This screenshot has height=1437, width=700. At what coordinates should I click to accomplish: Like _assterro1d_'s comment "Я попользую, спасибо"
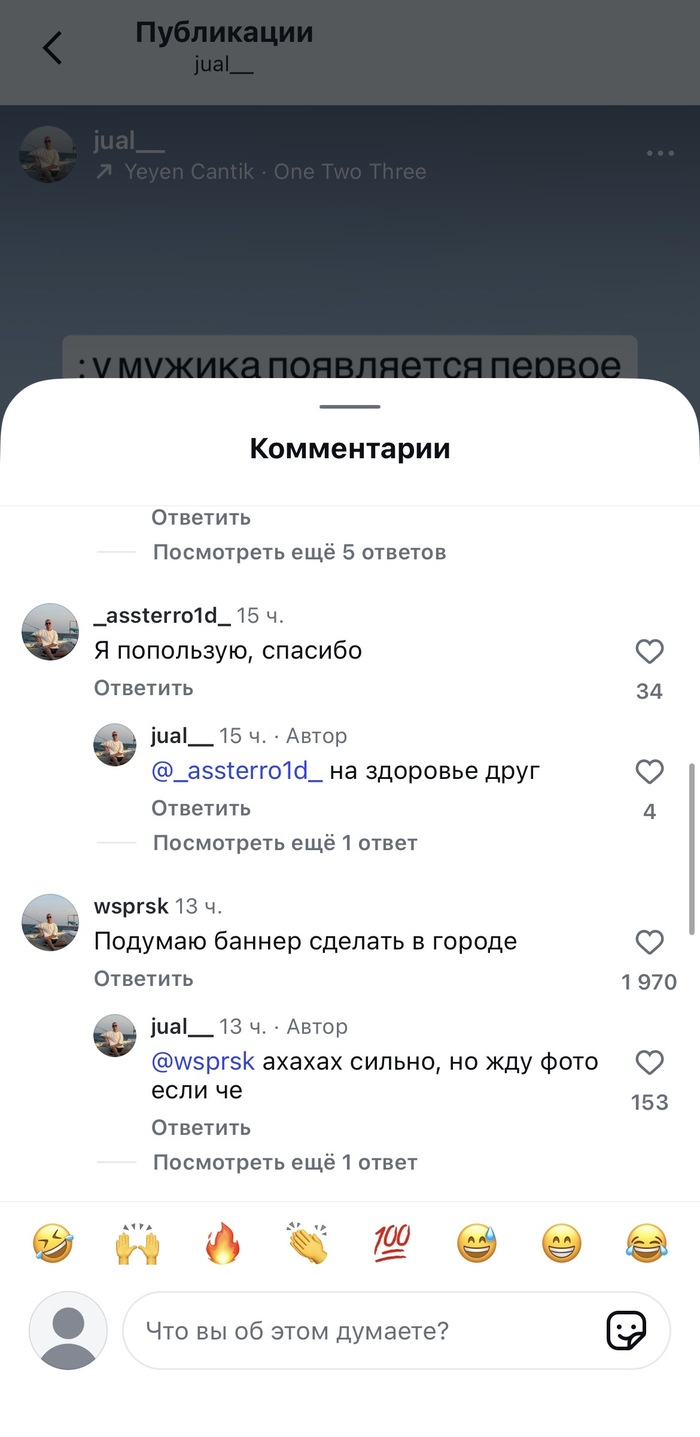tap(649, 652)
